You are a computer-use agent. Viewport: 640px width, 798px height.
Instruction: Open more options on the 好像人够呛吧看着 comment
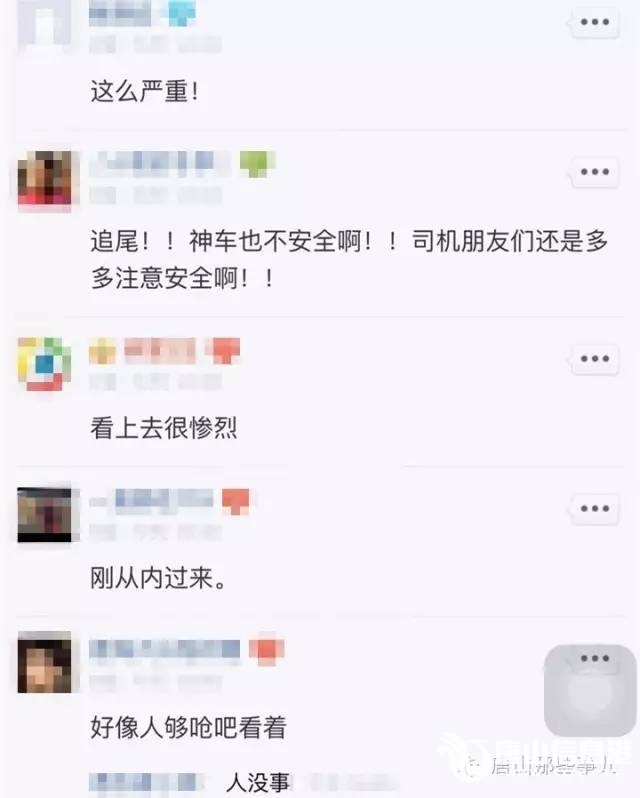click(594, 659)
